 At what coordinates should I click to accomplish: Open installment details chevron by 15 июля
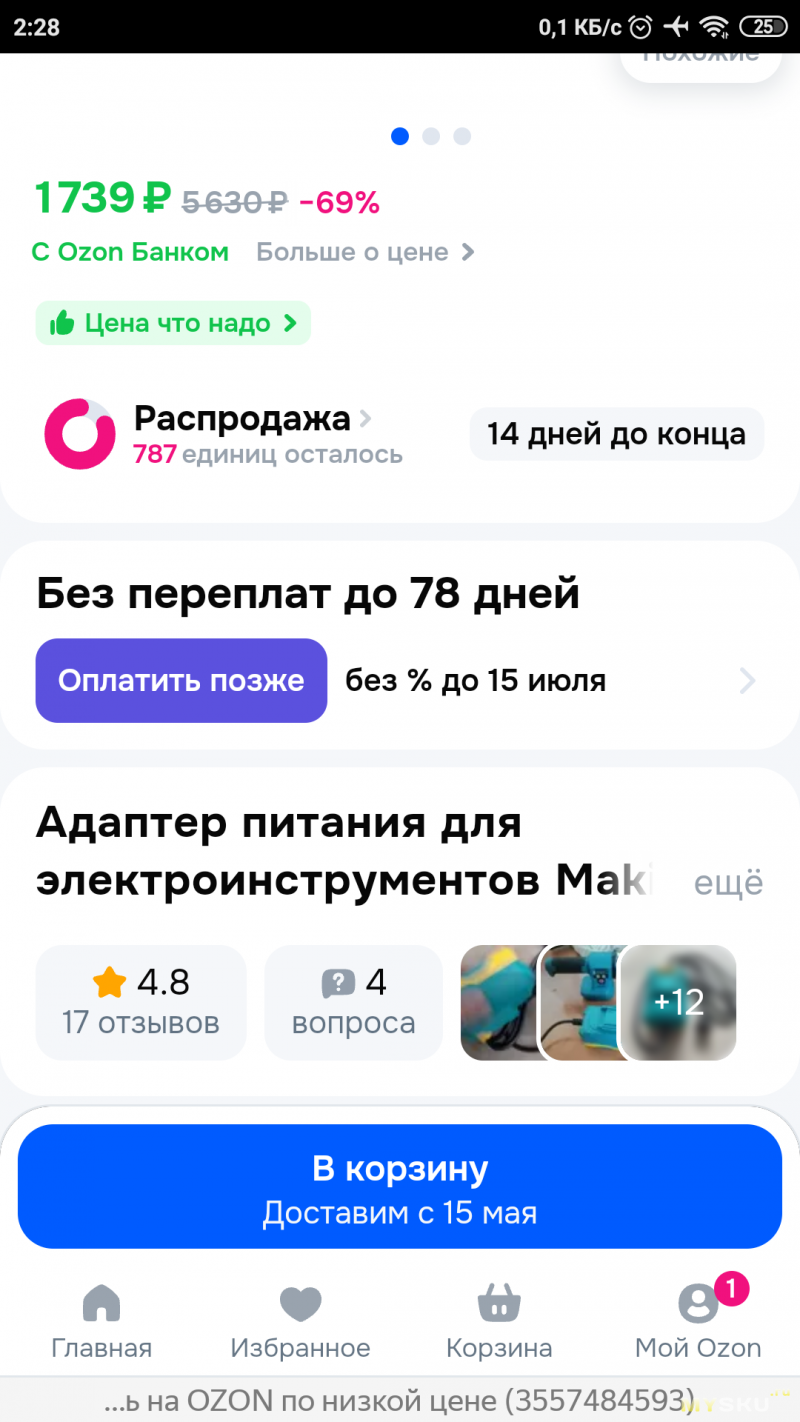[747, 682]
